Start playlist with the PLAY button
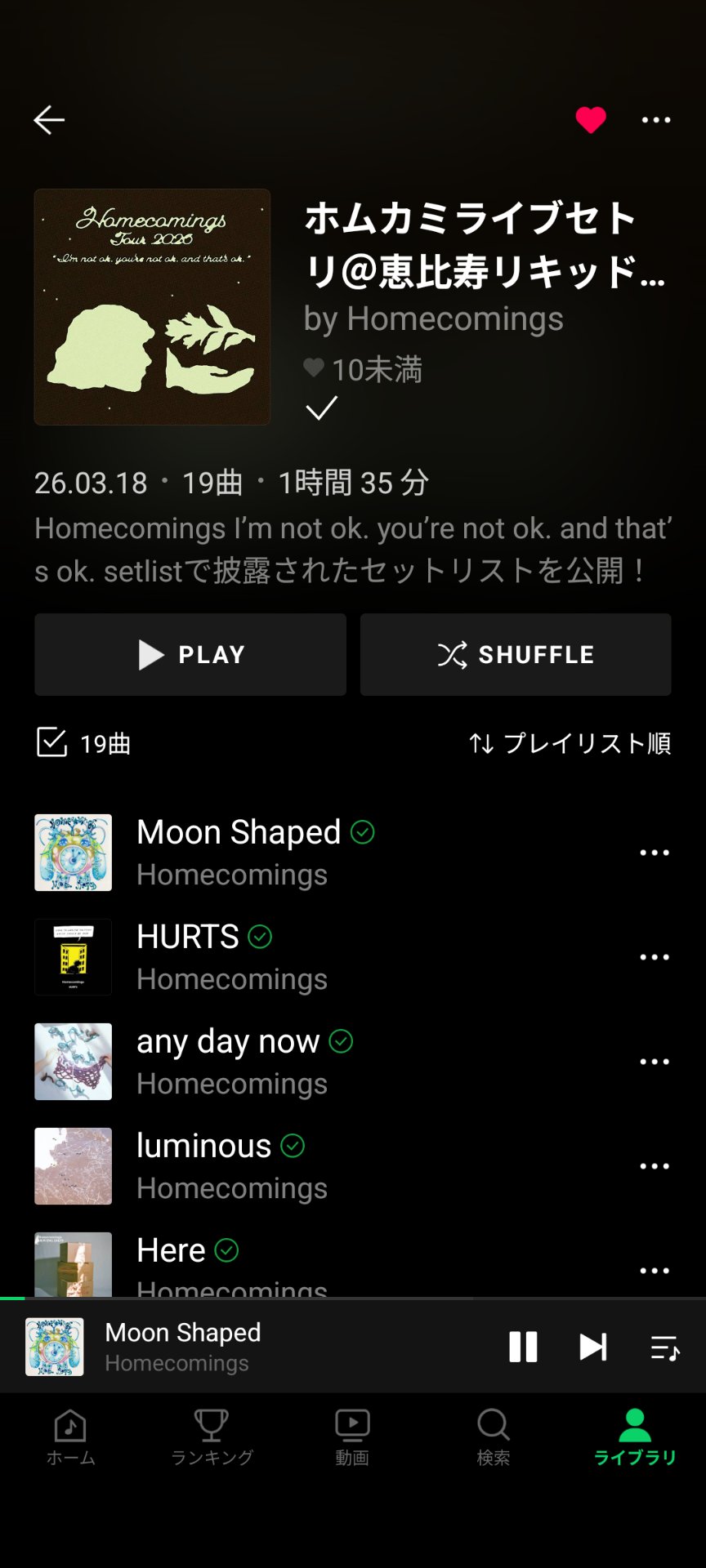 pyautogui.click(x=190, y=655)
